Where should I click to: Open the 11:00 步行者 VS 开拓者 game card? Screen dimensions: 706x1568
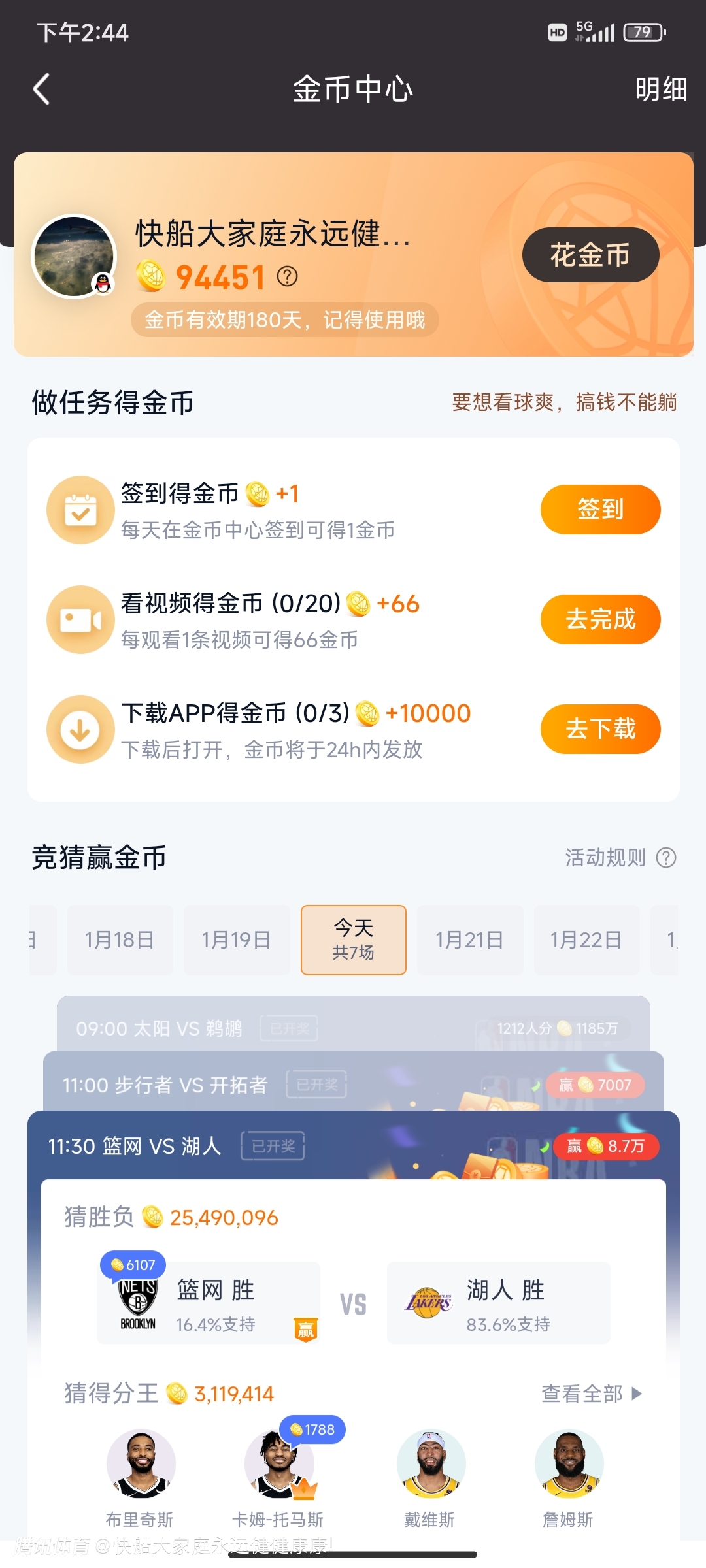click(353, 1083)
